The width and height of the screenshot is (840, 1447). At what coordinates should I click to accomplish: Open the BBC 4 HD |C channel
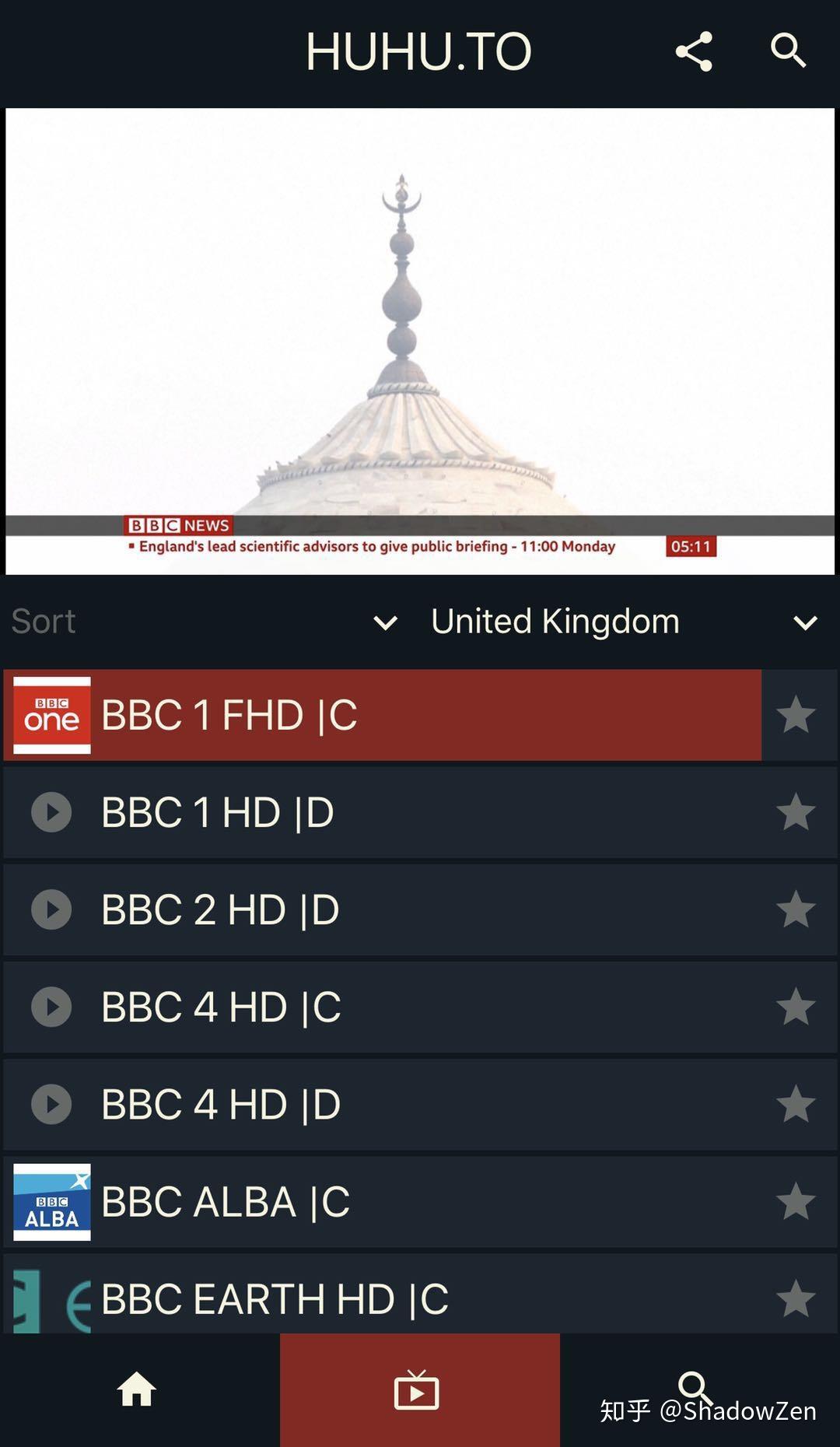(382, 1007)
